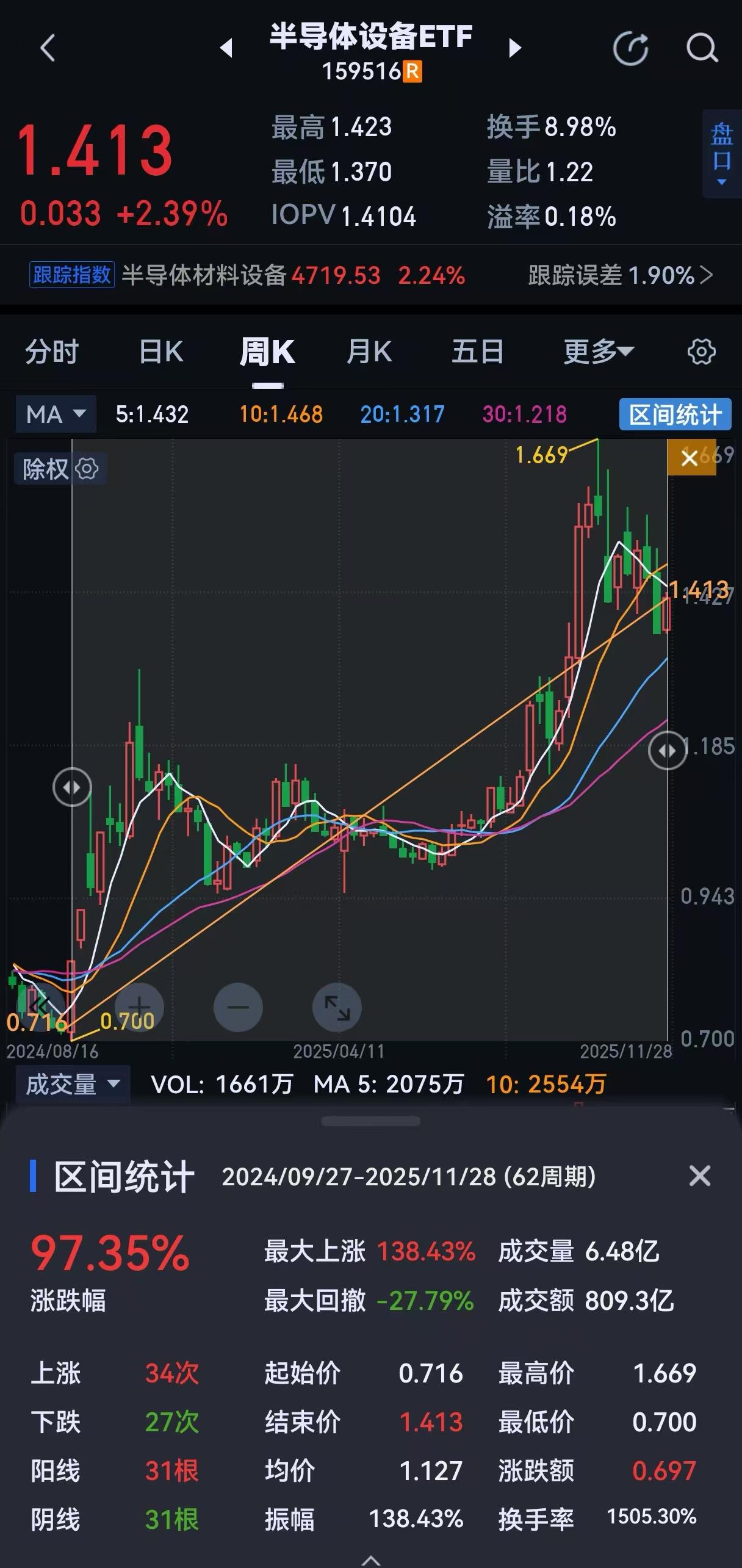Zoom out of the chart with the minus icon

coord(238,1008)
